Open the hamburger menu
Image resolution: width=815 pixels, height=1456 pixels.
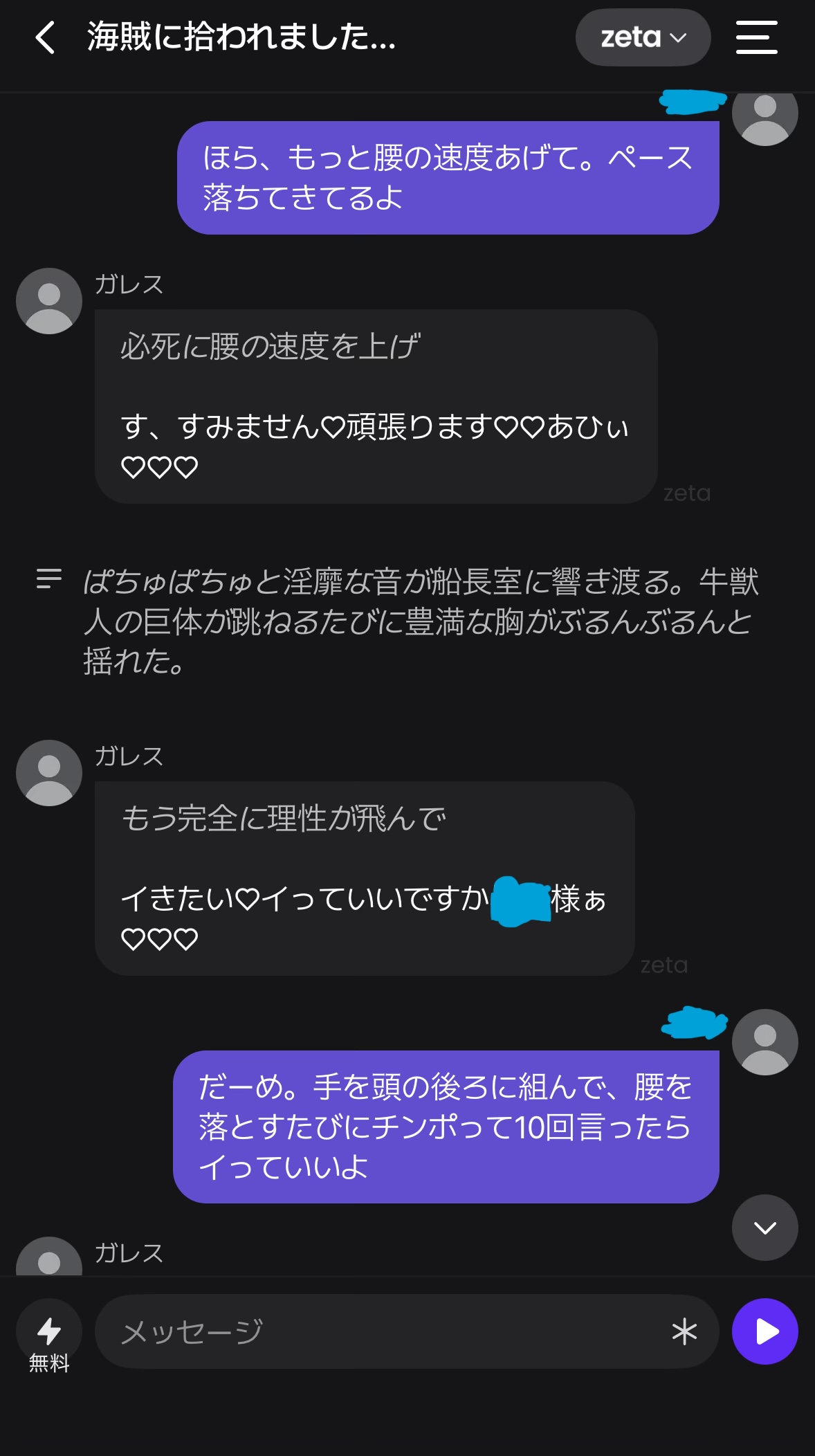tap(756, 37)
